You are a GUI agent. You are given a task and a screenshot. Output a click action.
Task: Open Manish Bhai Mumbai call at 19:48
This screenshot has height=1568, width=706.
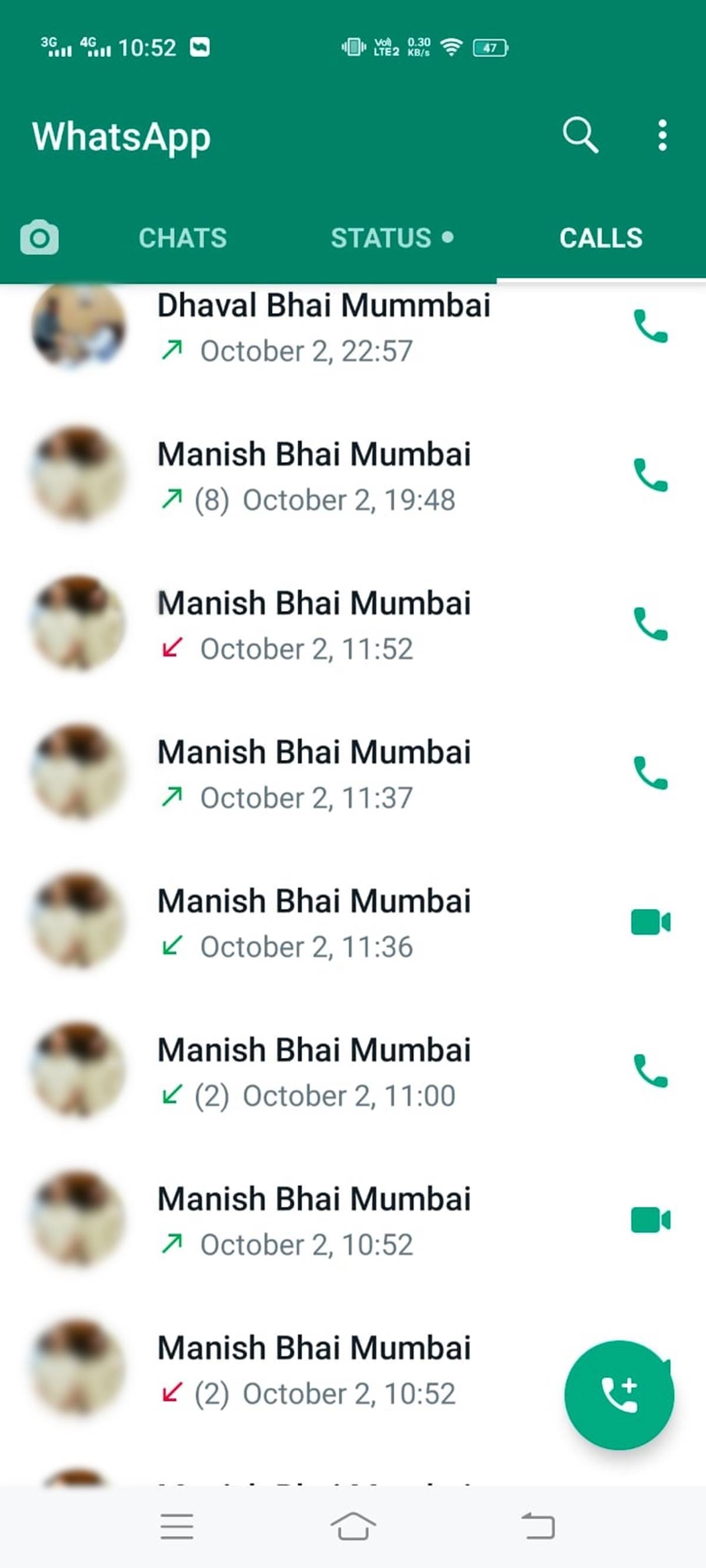(314, 476)
